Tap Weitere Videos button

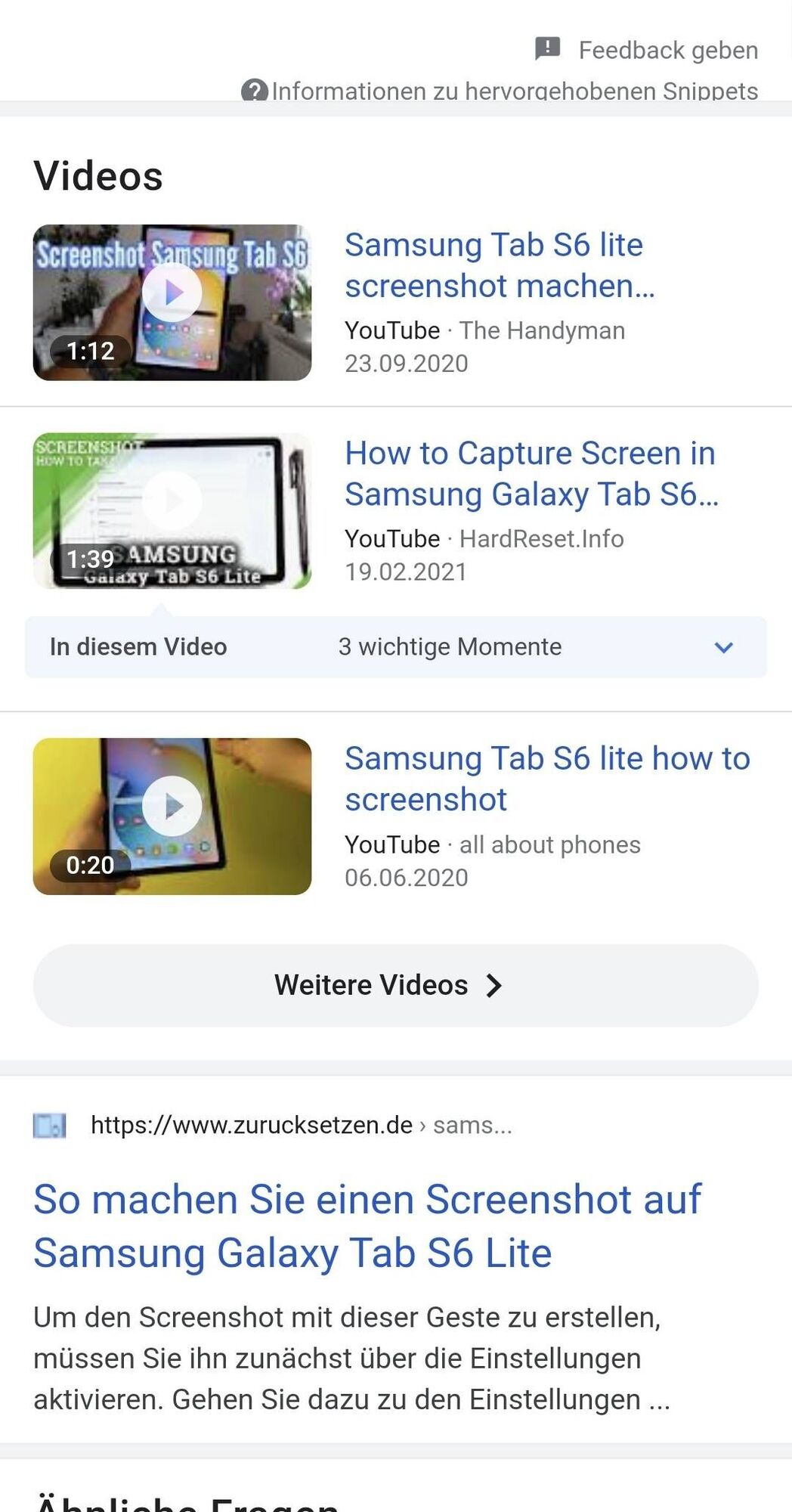[x=395, y=985]
